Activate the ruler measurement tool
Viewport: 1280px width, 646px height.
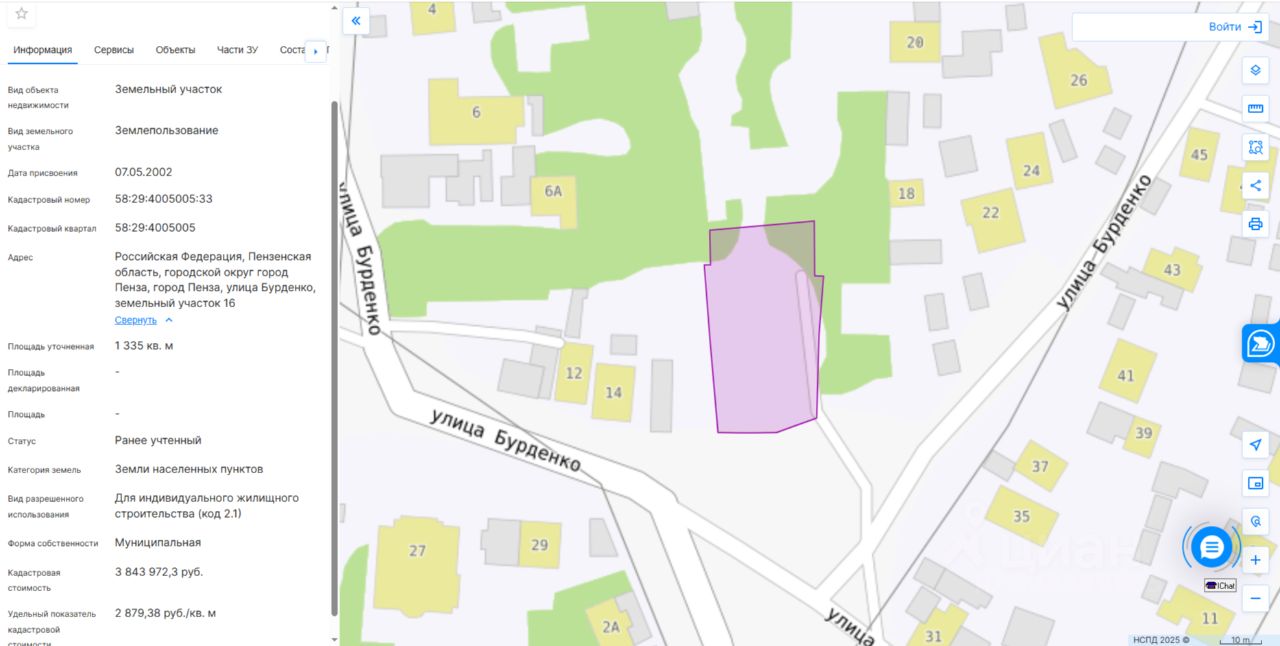[x=1256, y=109]
